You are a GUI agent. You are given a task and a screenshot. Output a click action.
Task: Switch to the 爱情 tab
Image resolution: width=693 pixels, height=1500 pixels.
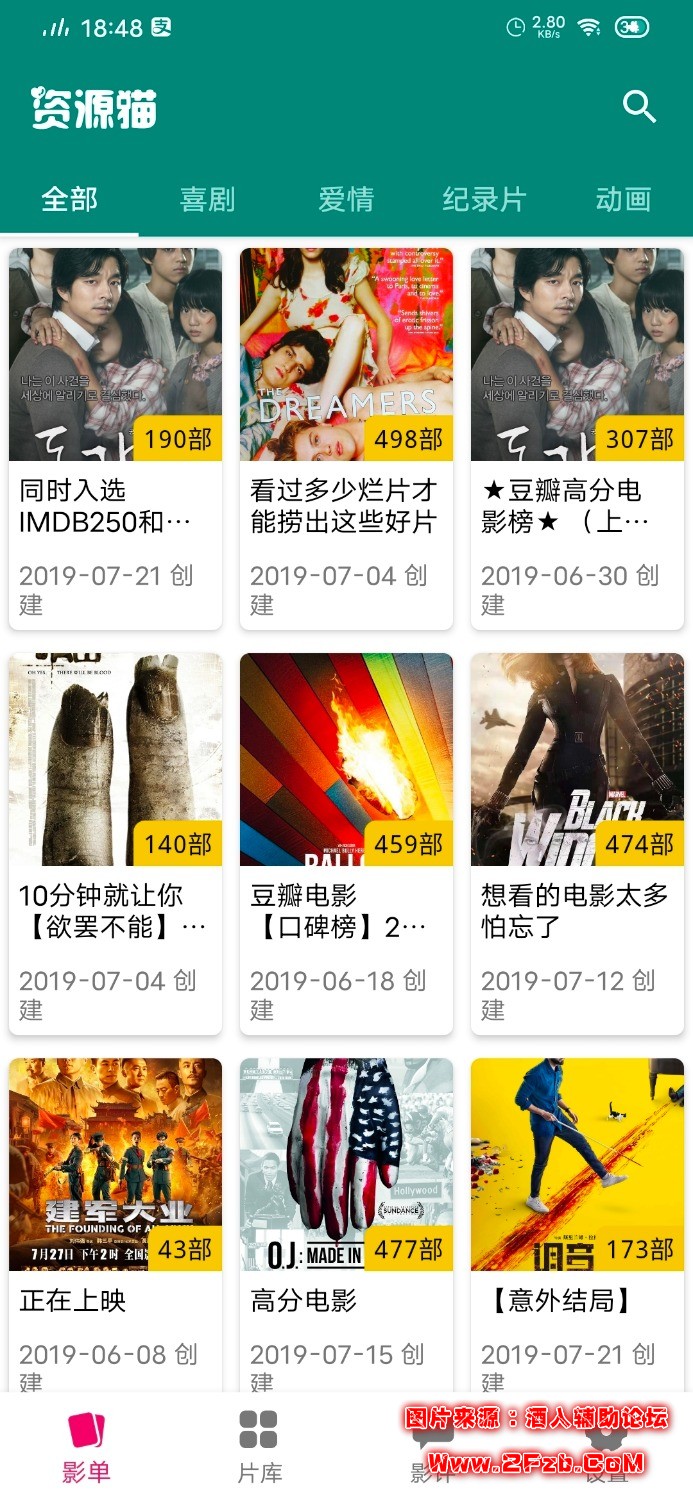pos(346,199)
